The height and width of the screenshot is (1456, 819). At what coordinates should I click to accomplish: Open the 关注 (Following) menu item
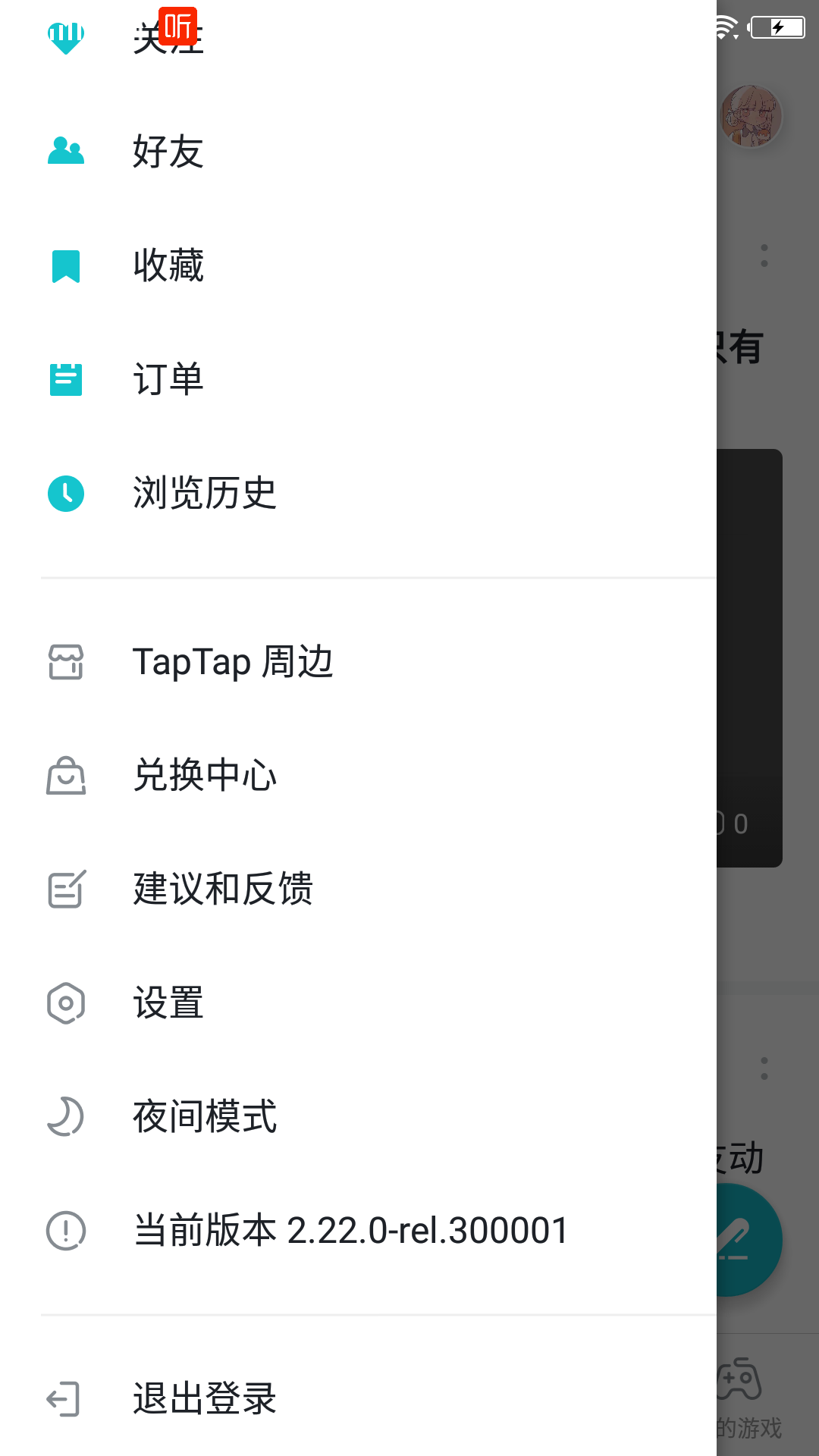pyautogui.click(x=168, y=38)
